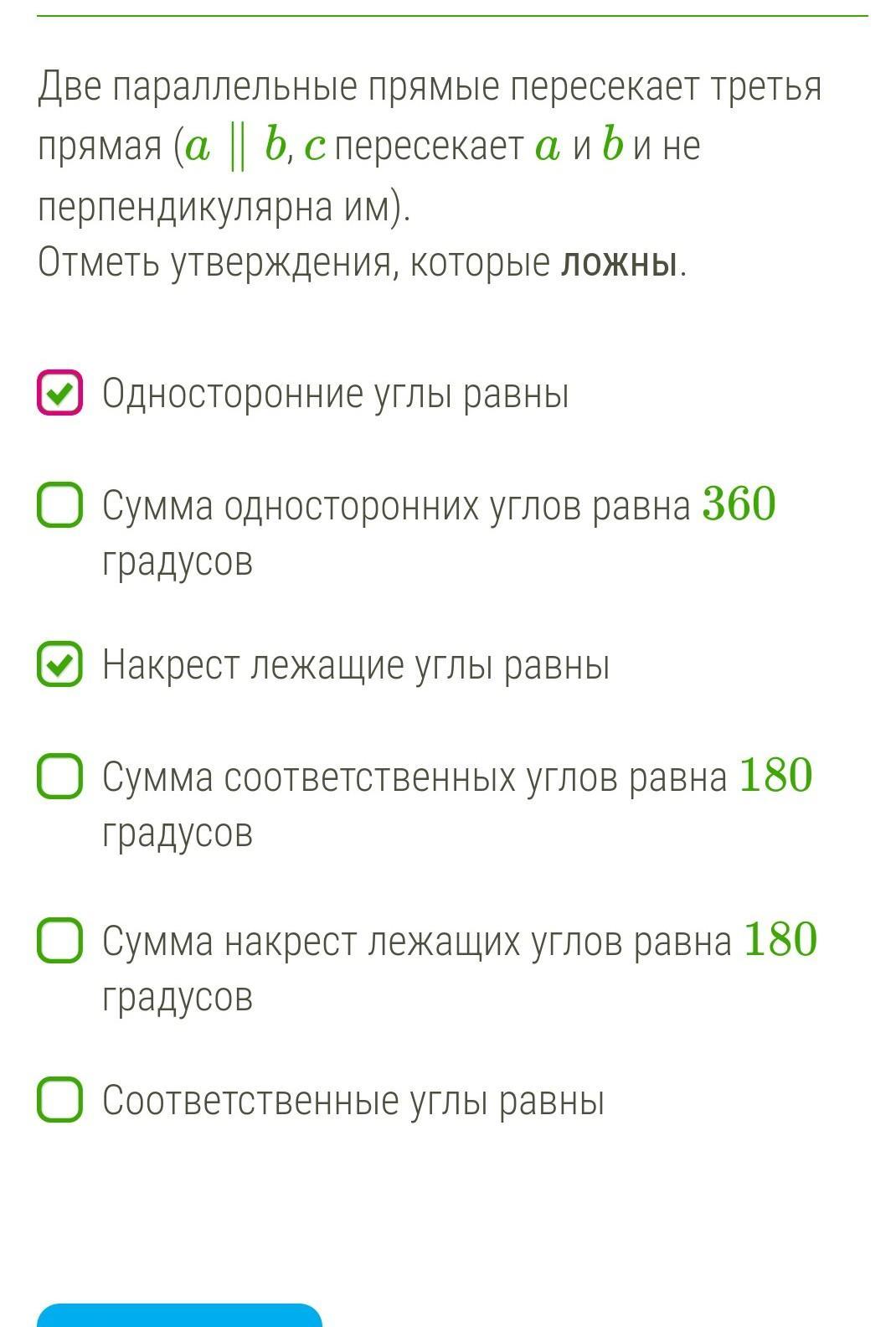Tick 'Соответственные углы равны' checkbox
This screenshot has width=896, height=1327.
coord(59,1100)
